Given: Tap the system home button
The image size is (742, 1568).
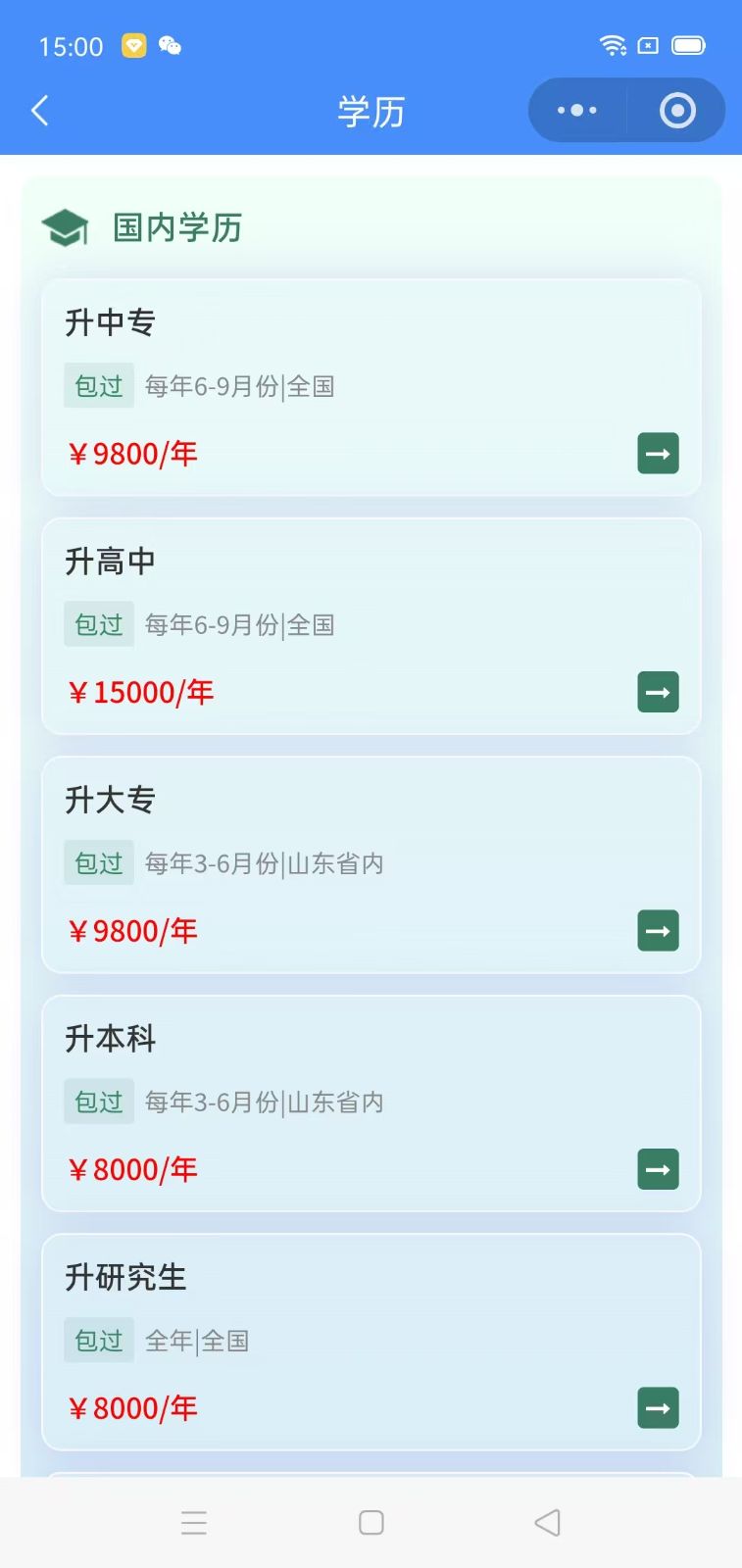Looking at the screenshot, I should coord(371,1522).
